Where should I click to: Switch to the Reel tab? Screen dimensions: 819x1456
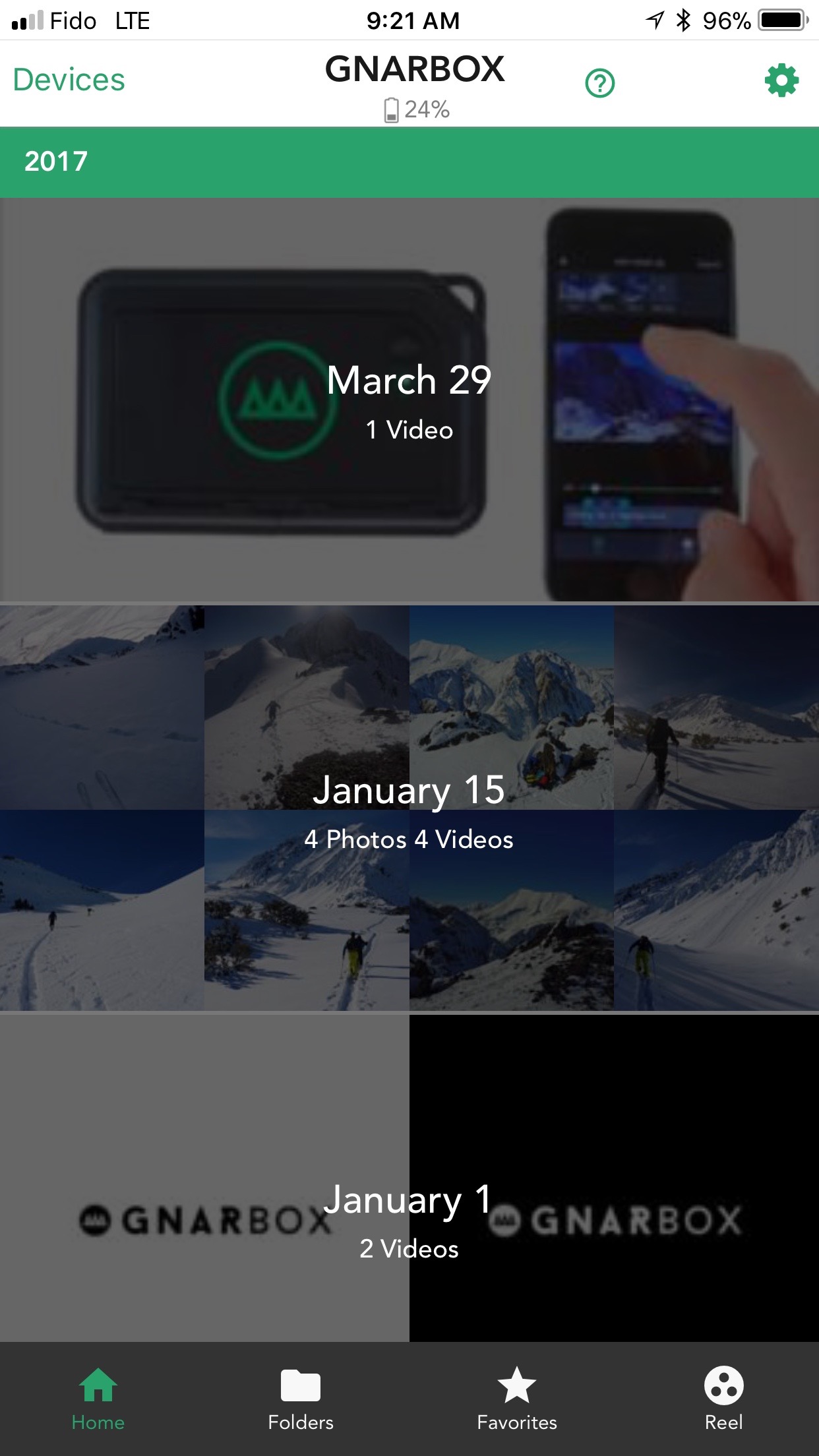pyautogui.click(x=723, y=1399)
